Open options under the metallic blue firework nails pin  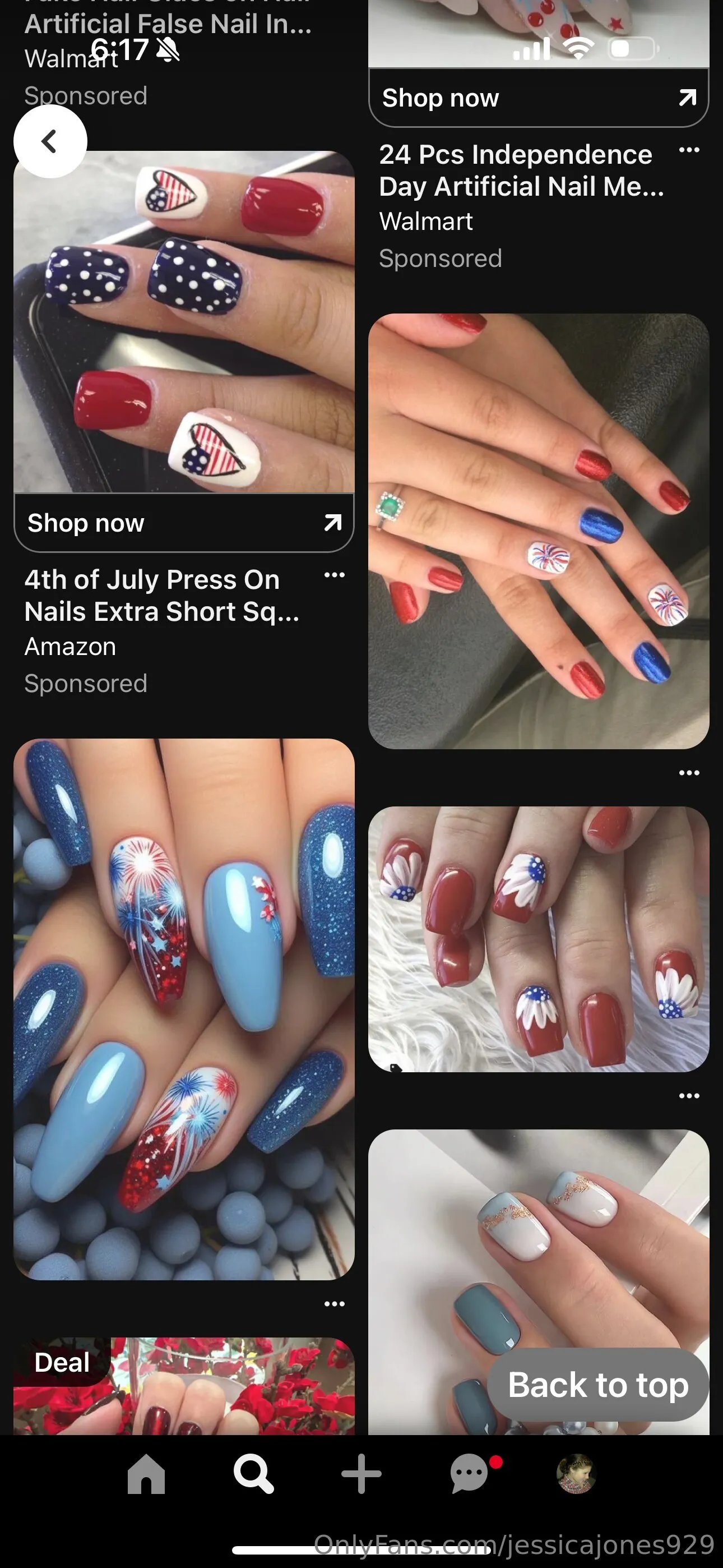(x=688, y=773)
